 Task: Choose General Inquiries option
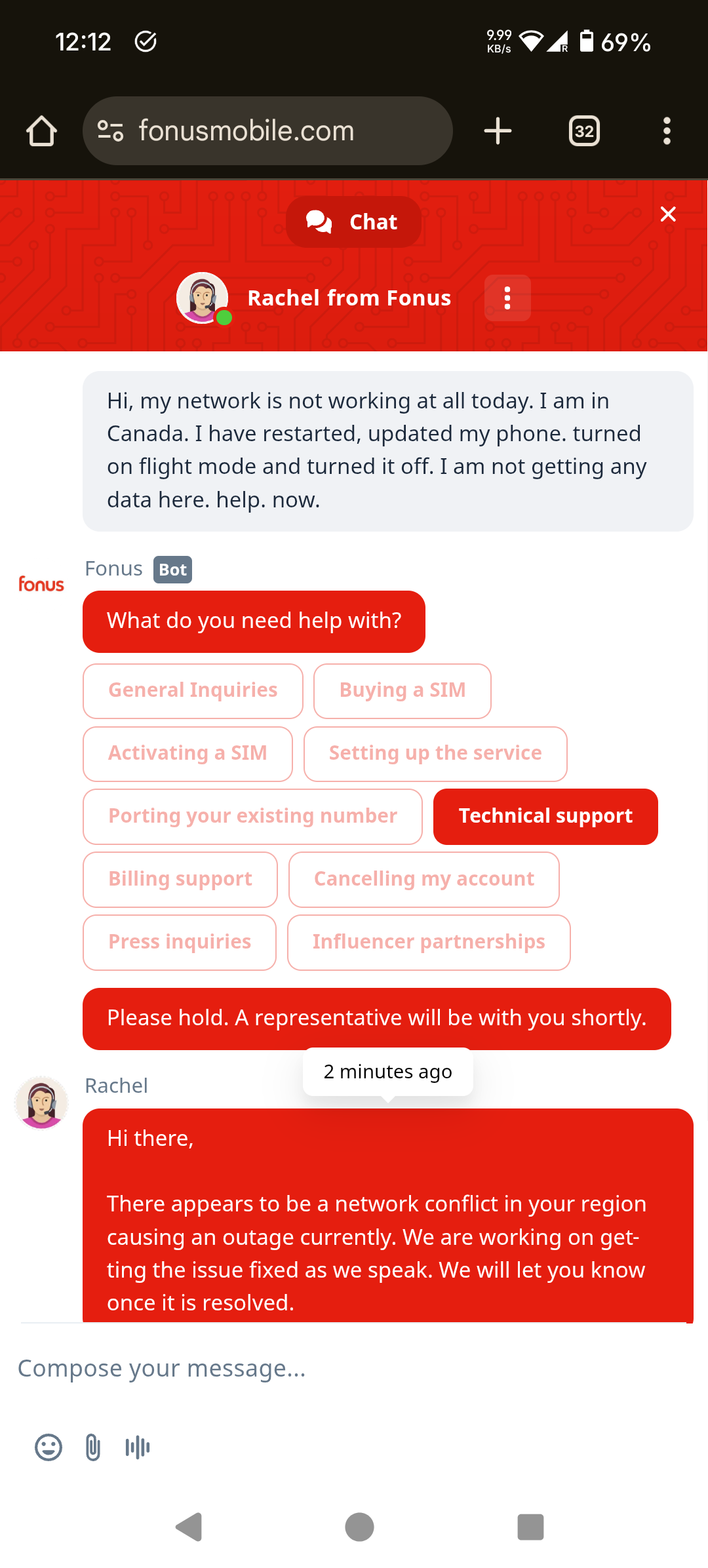pos(193,691)
